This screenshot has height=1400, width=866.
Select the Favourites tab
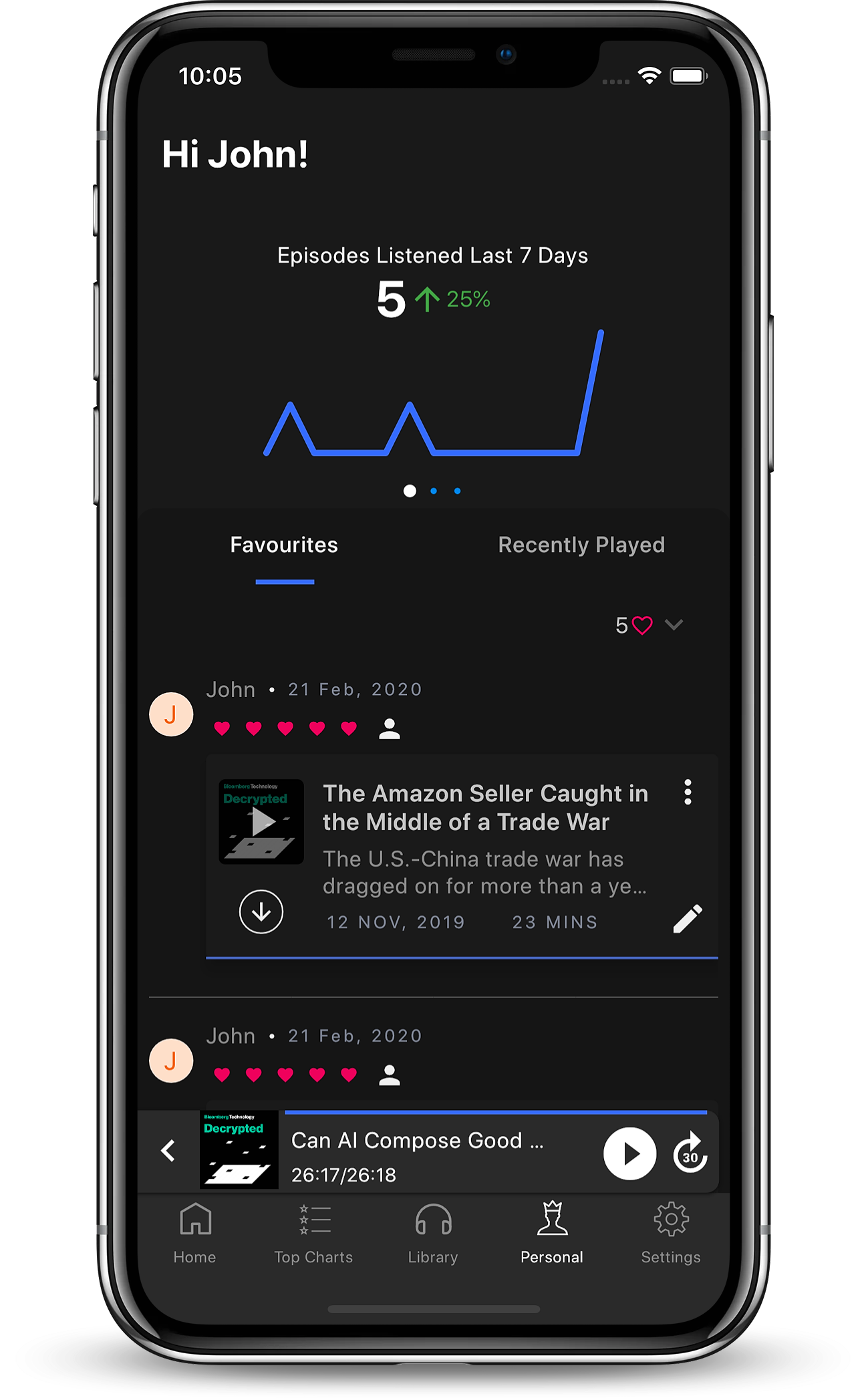pyautogui.click(x=284, y=545)
